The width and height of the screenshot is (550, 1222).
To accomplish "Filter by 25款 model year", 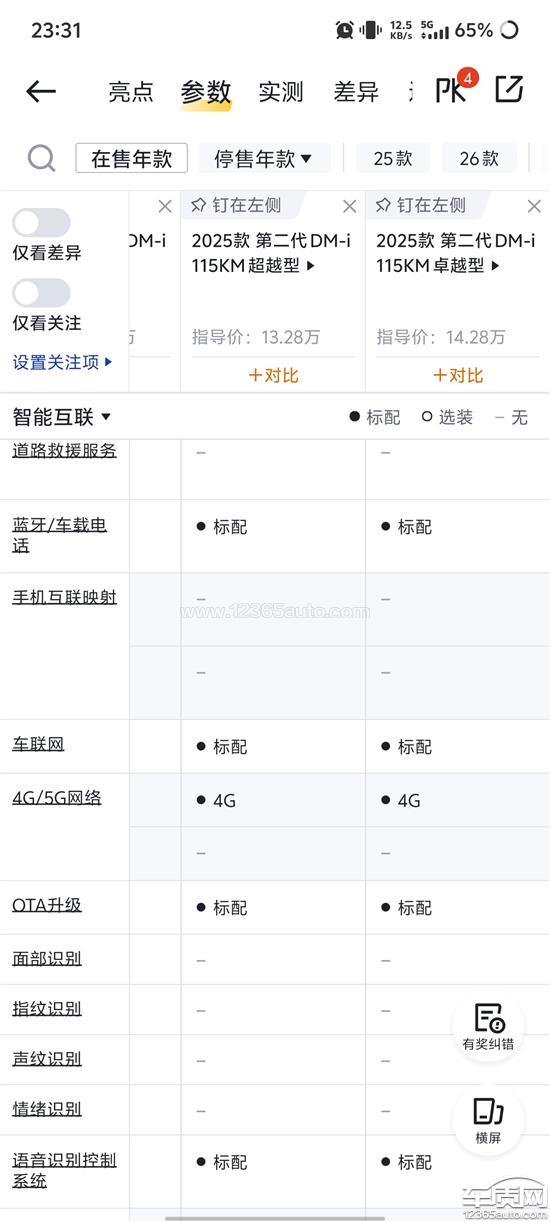I will pyautogui.click(x=393, y=158).
